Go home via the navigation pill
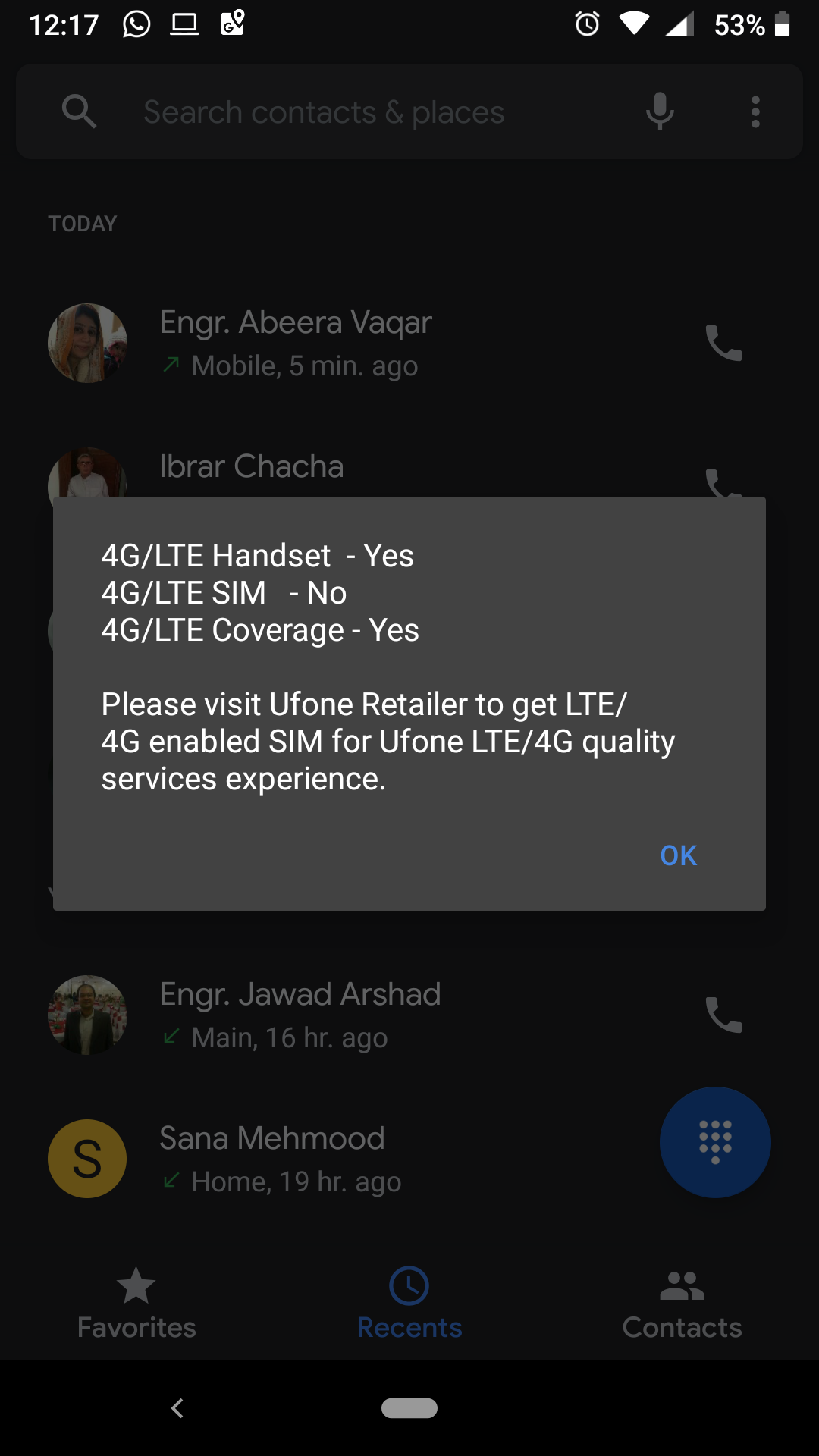The height and width of the screenshot is (1456, 819). point(409,1408)
